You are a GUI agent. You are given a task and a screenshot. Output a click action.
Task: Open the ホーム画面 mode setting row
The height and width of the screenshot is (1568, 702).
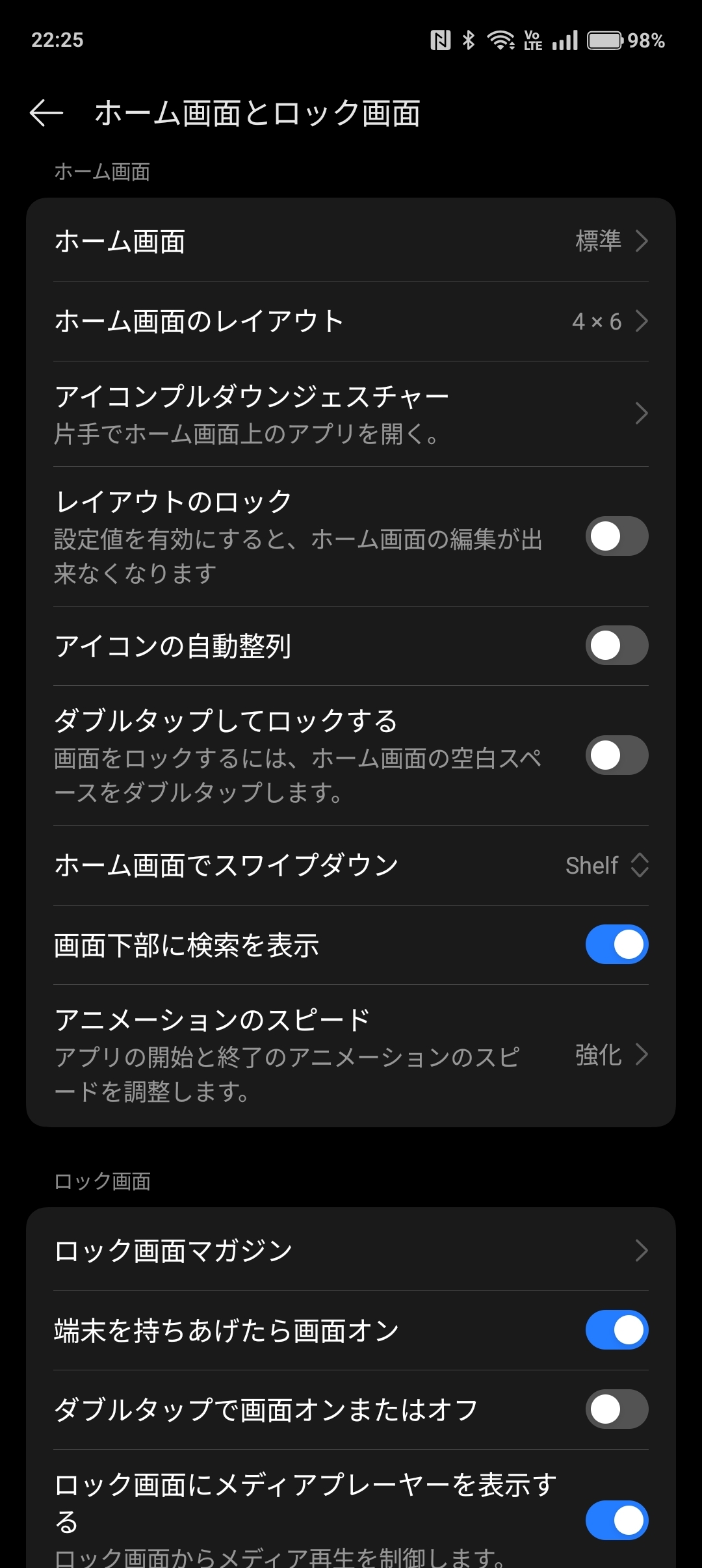click(351, 241)
